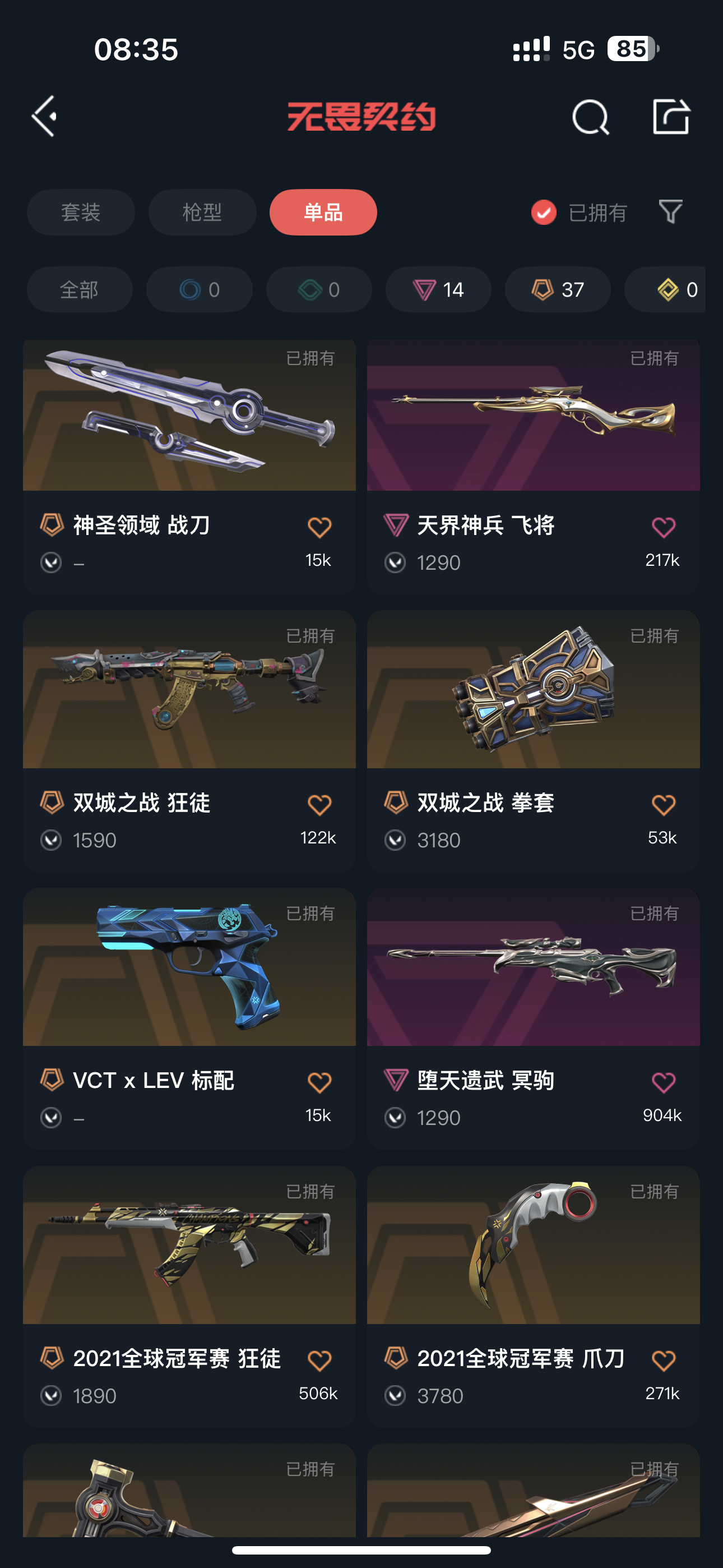Select the 全部 rarity chip
The height and width of the screenshot is (1568, 723).
(x=79, y=290)
